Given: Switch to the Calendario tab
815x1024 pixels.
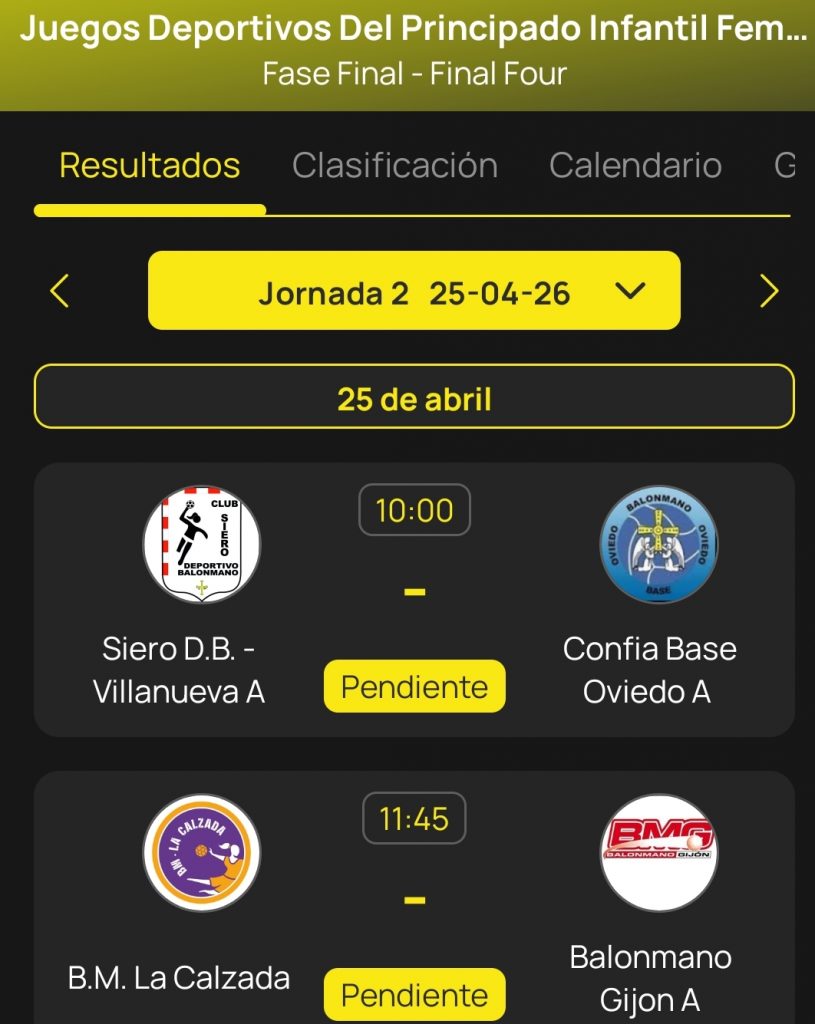Looking at the screenshot, I should (635, 165).
